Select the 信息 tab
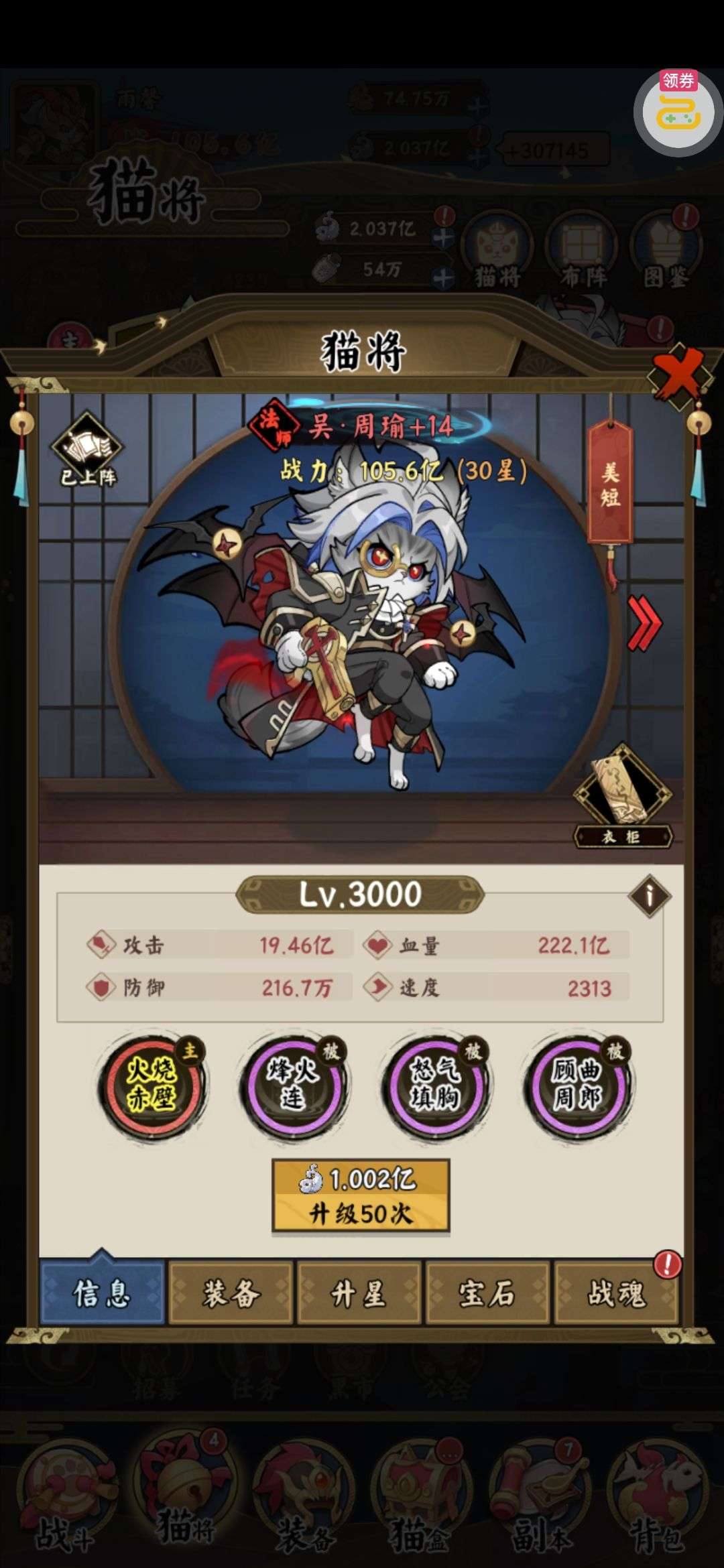Image resolution: width=724 pixels, height=1568 pixels. (x=102, y=1293)
